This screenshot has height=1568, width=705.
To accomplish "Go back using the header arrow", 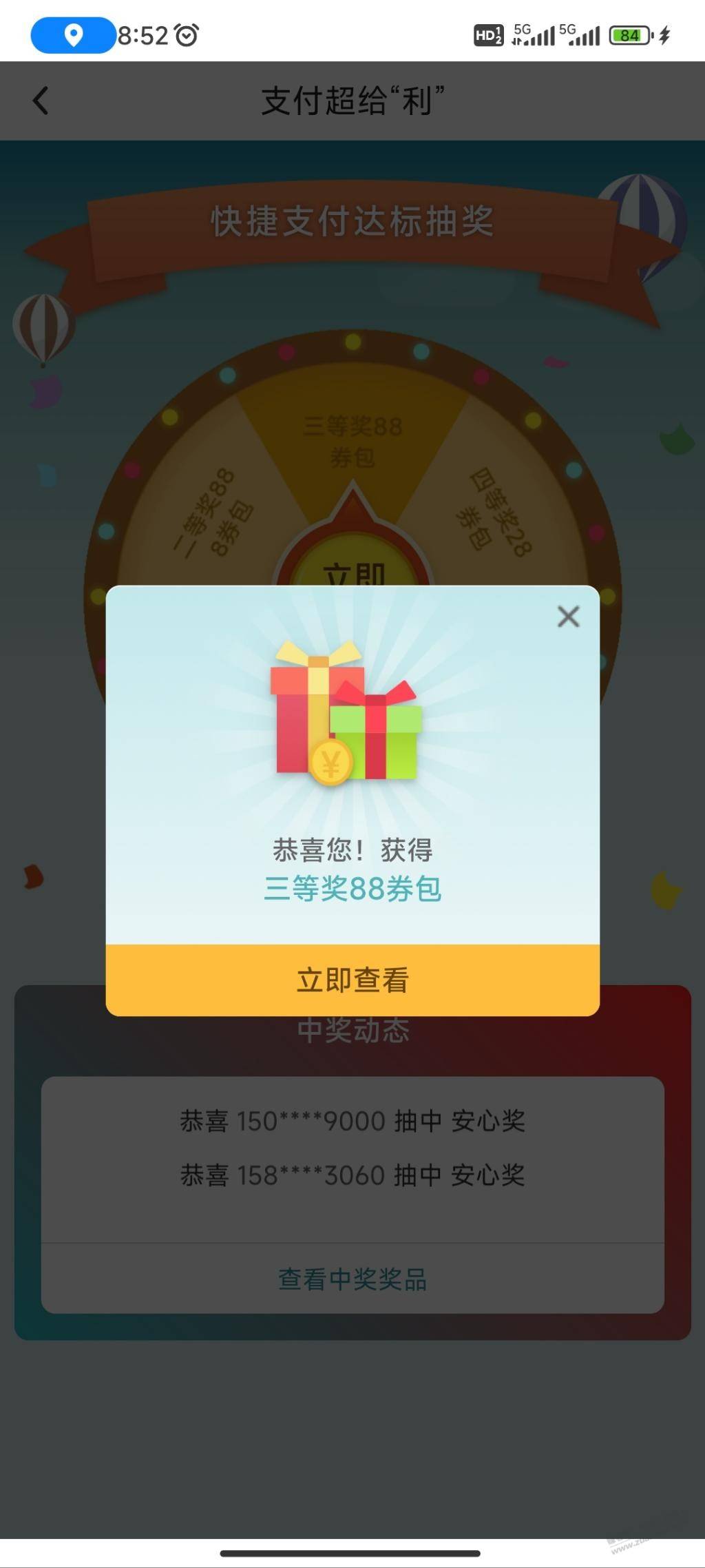I will click(41, 101).
